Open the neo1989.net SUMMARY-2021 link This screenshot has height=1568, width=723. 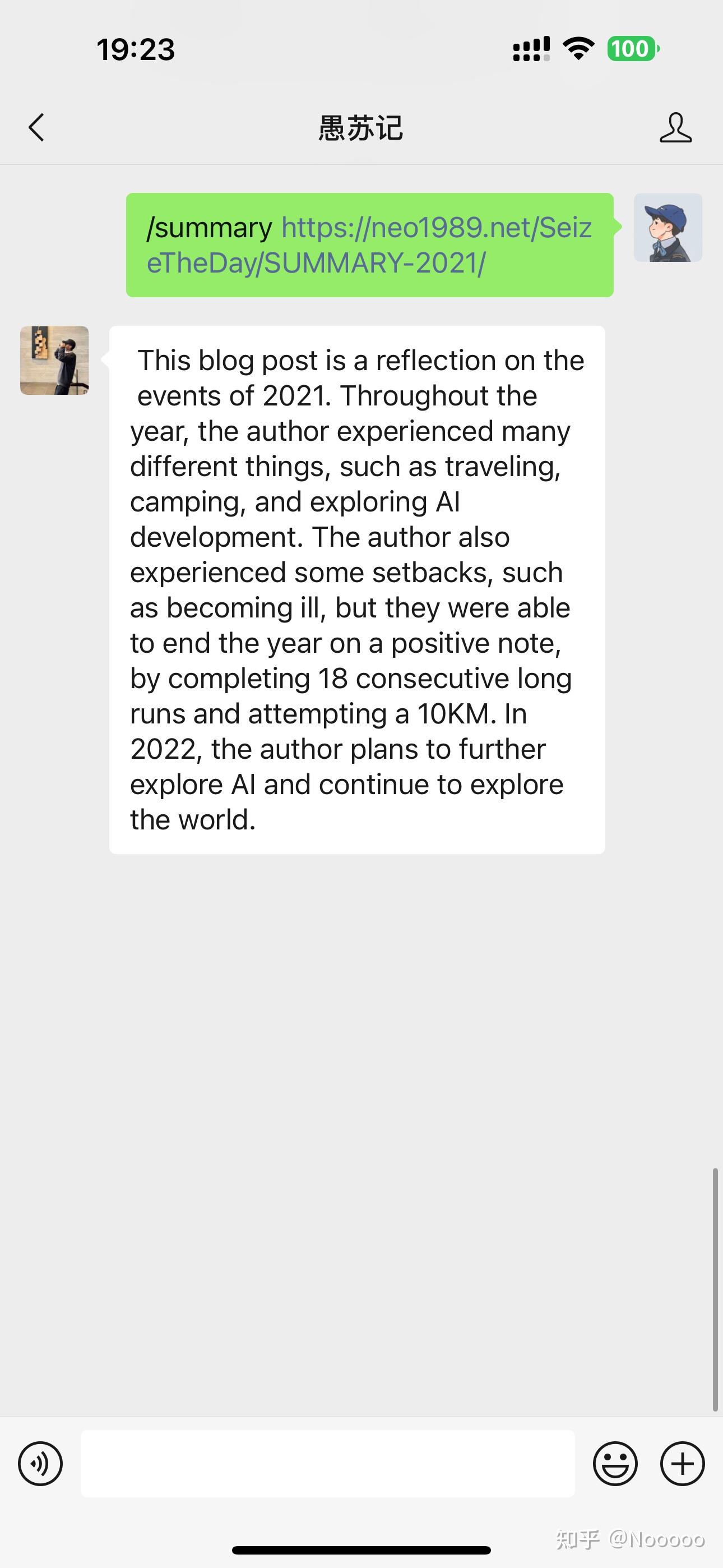point(369,245)
